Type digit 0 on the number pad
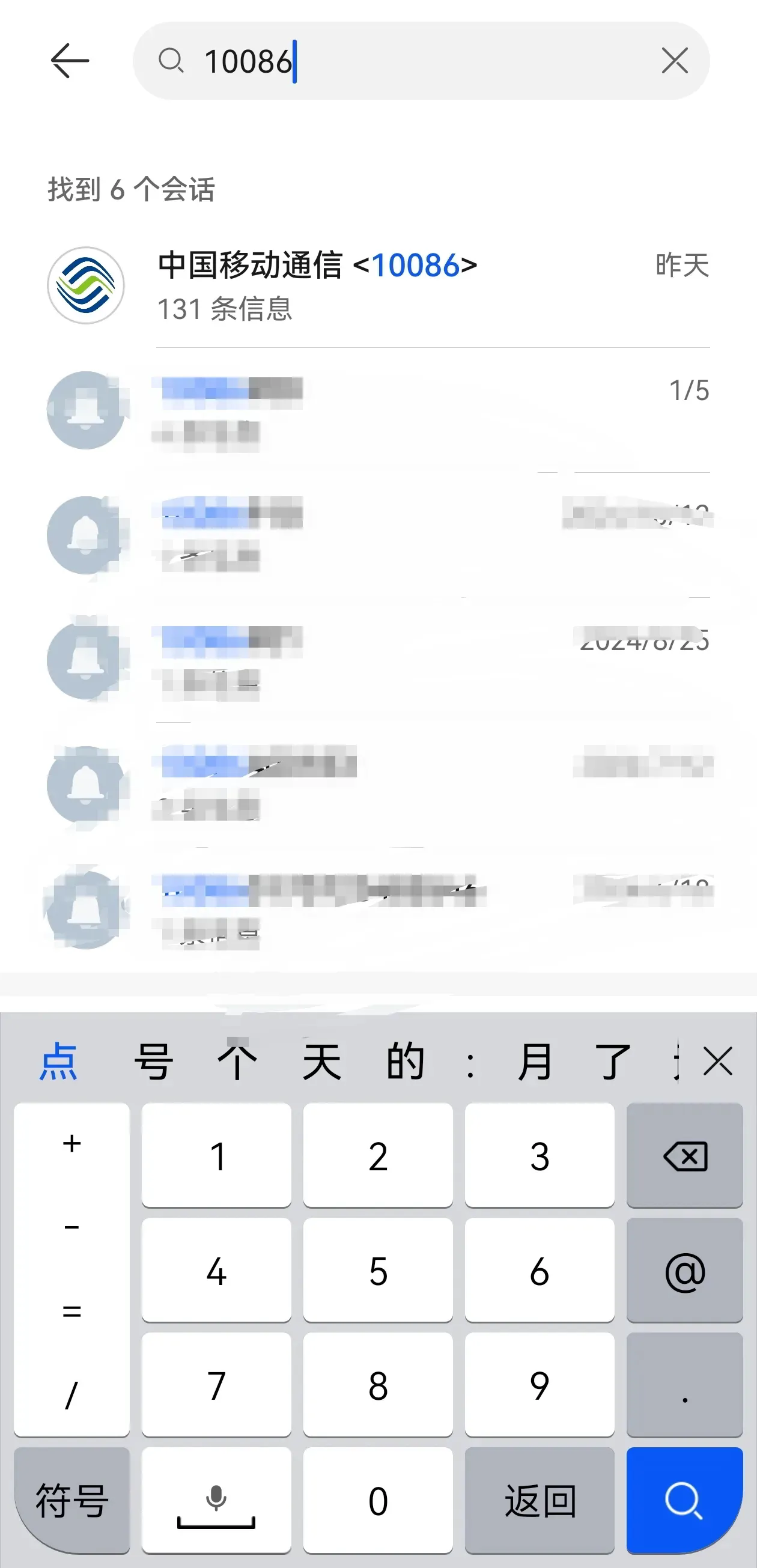This screenshot has height=1568, width=757. [378, 1501]
